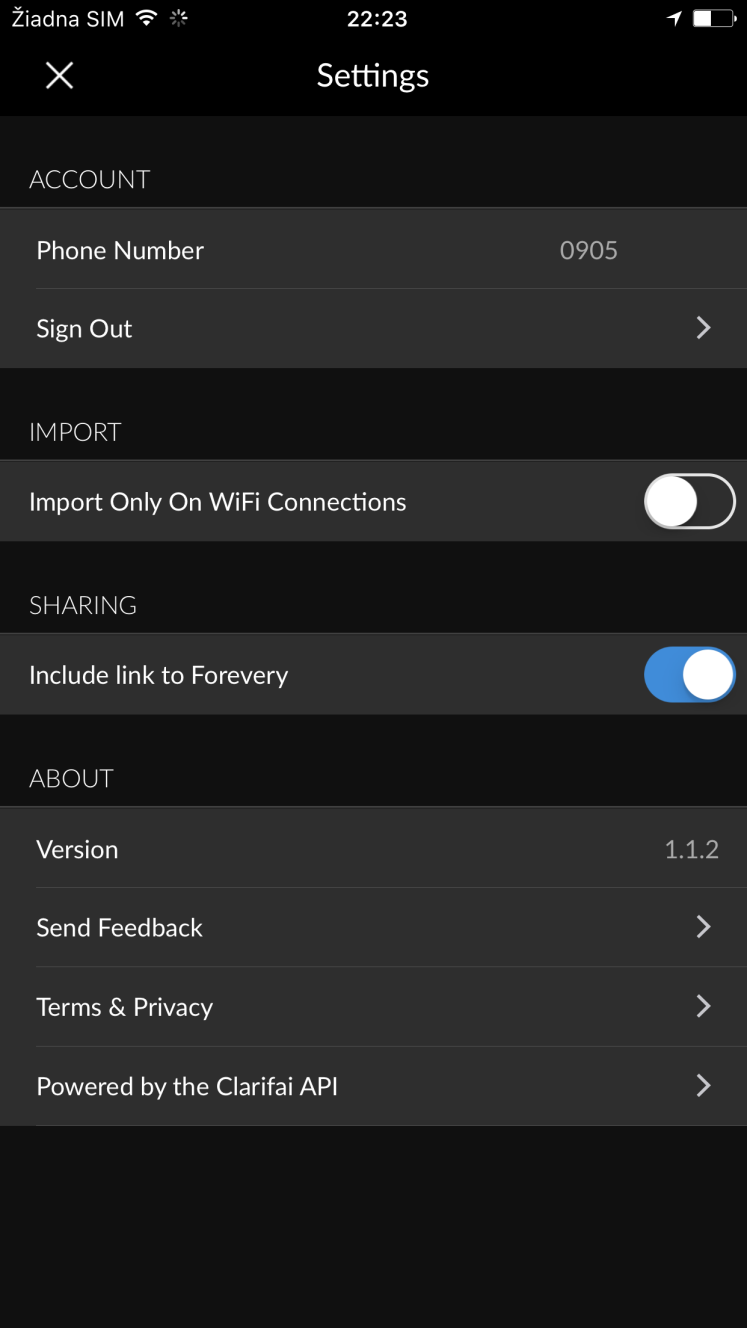Disable Include link to Forevery
Viewport: 747px width, 1328px height.
coord(689,675)
